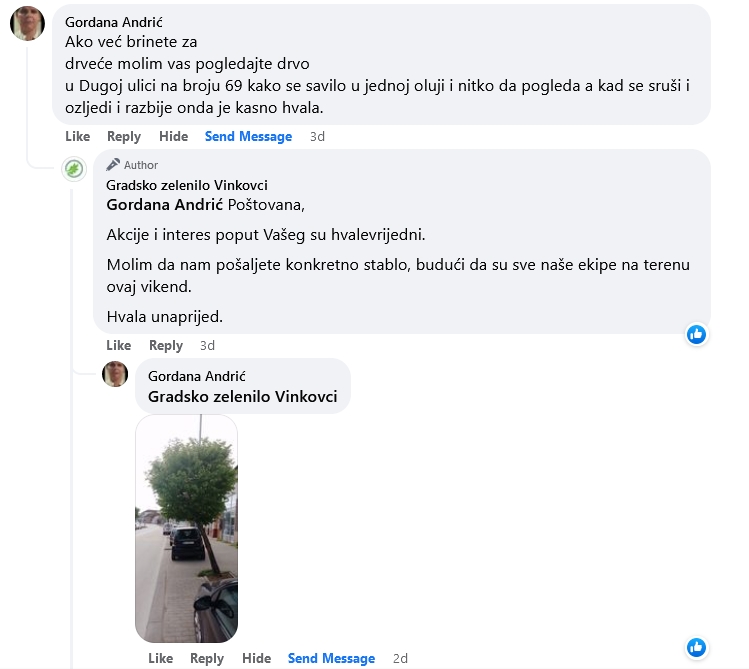Send Message to Gordana from first comment

click(x=248, y=136)
